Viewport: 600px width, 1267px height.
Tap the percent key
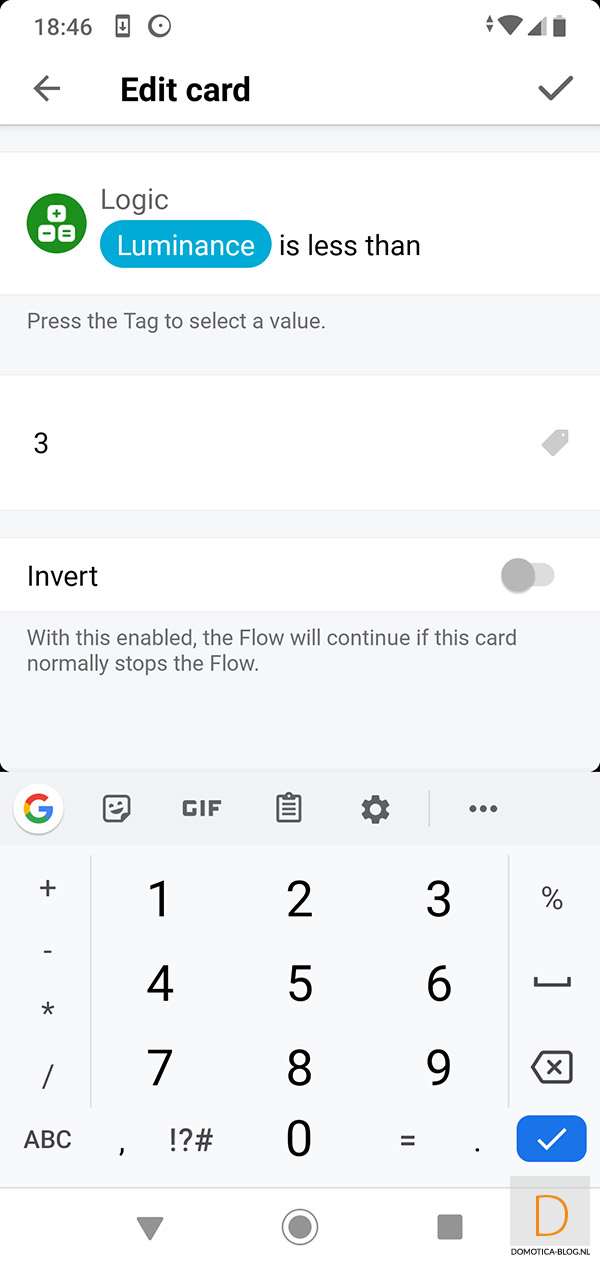(x=551, y=898)
